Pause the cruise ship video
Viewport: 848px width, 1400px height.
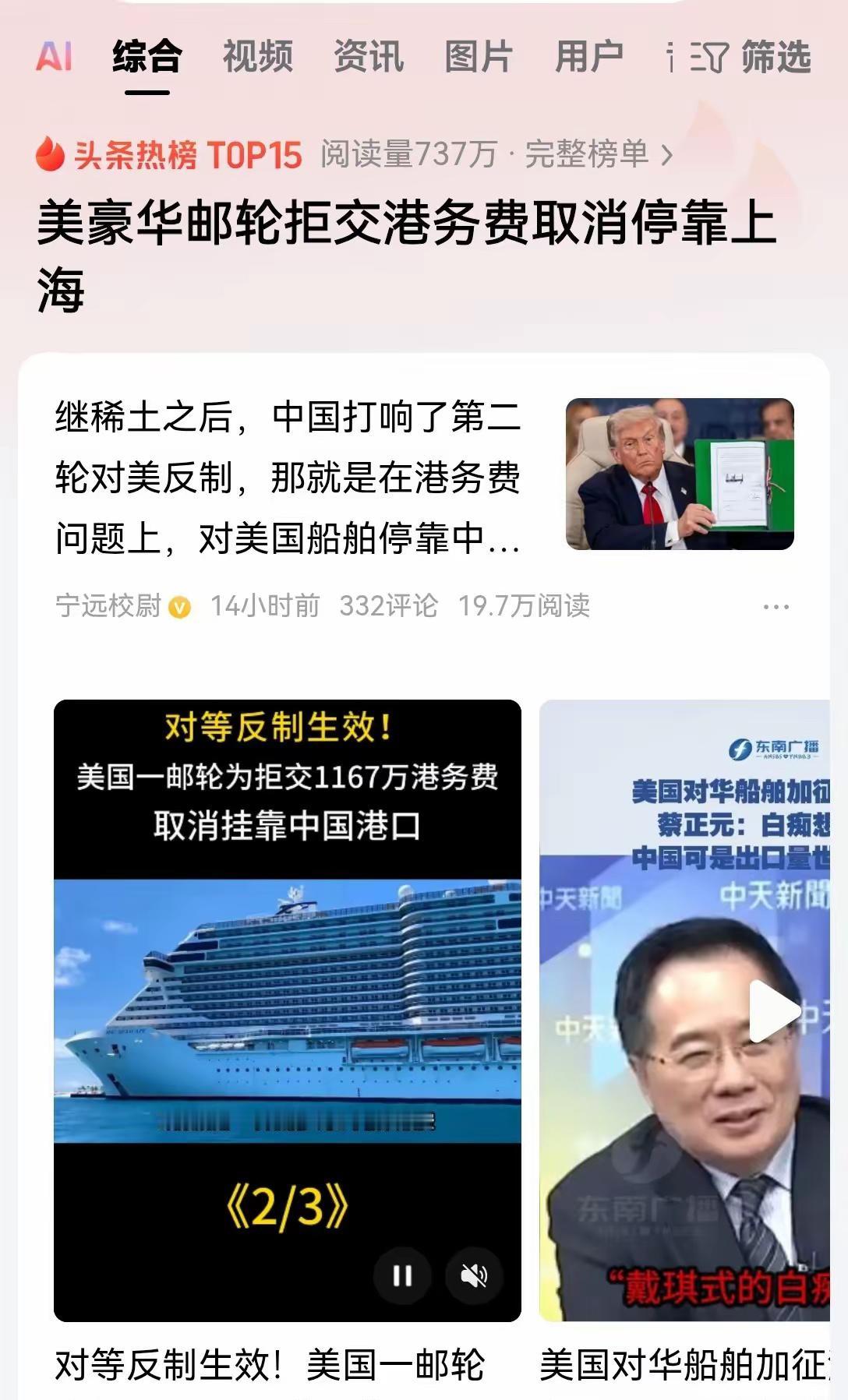point(402,1275)
